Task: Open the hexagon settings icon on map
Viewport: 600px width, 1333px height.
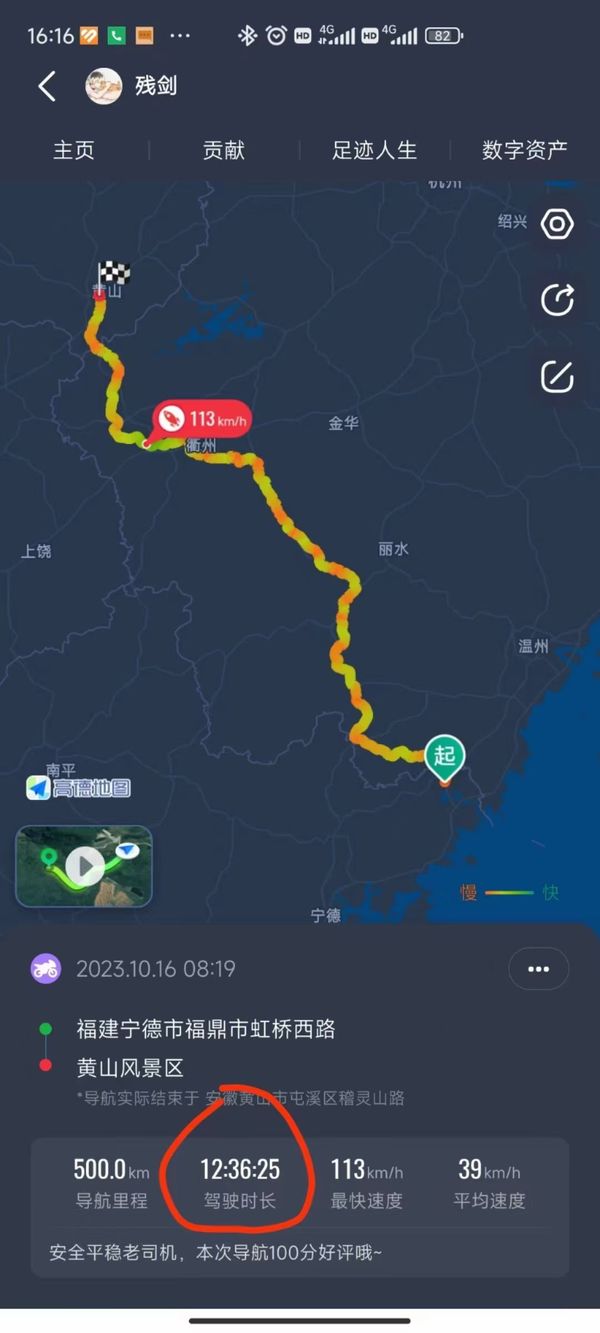Action: 557,224
